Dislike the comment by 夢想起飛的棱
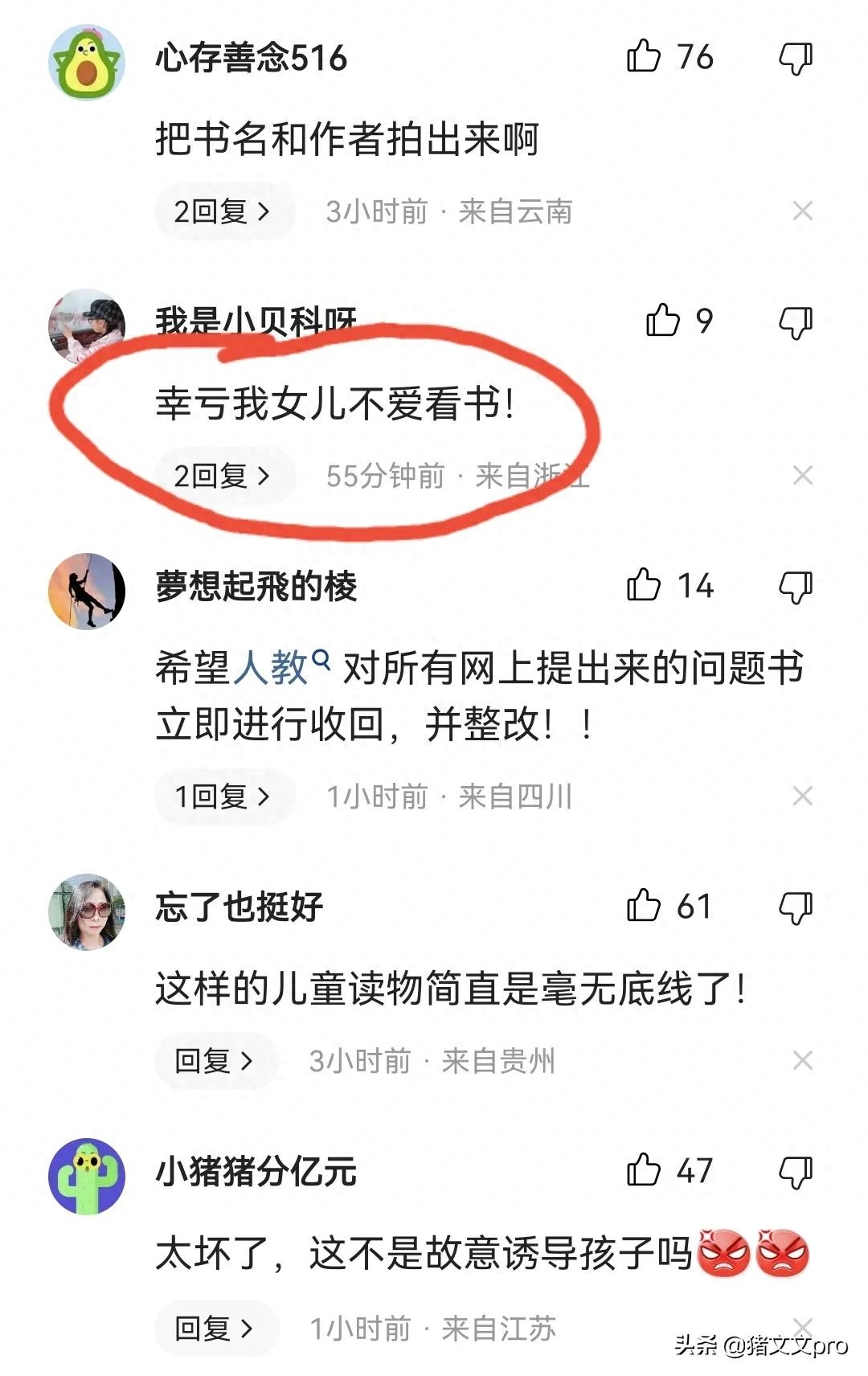 [x=796, y=587]
